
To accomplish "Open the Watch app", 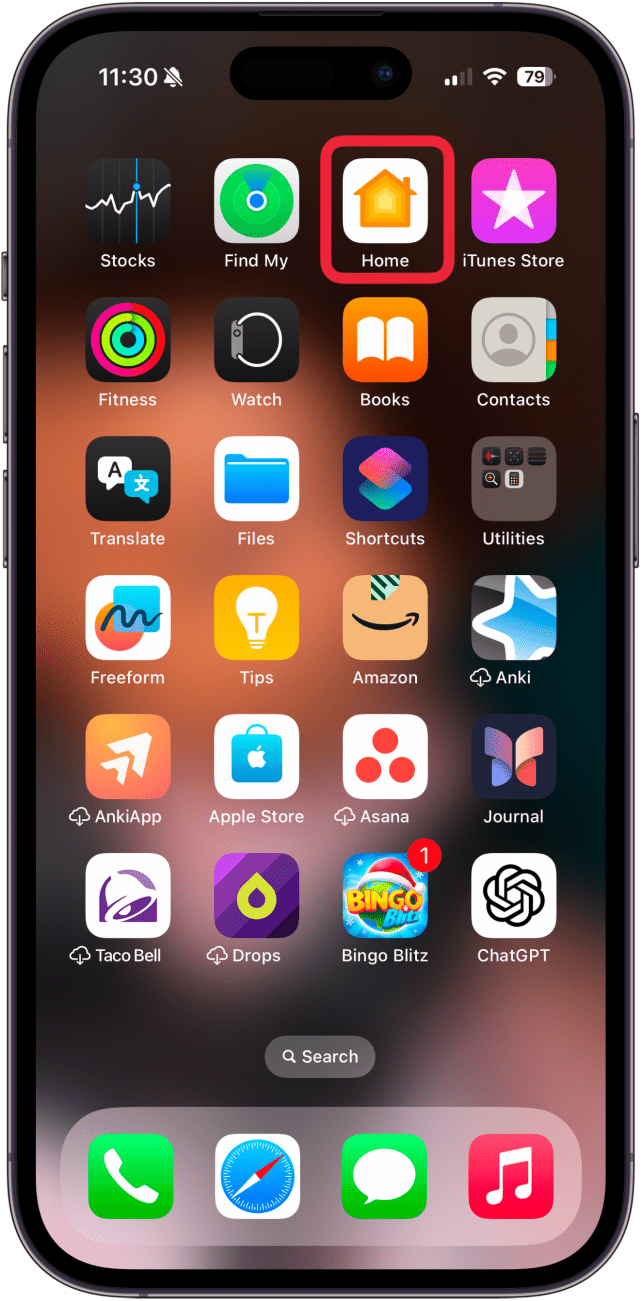I will tap(256, 340).
